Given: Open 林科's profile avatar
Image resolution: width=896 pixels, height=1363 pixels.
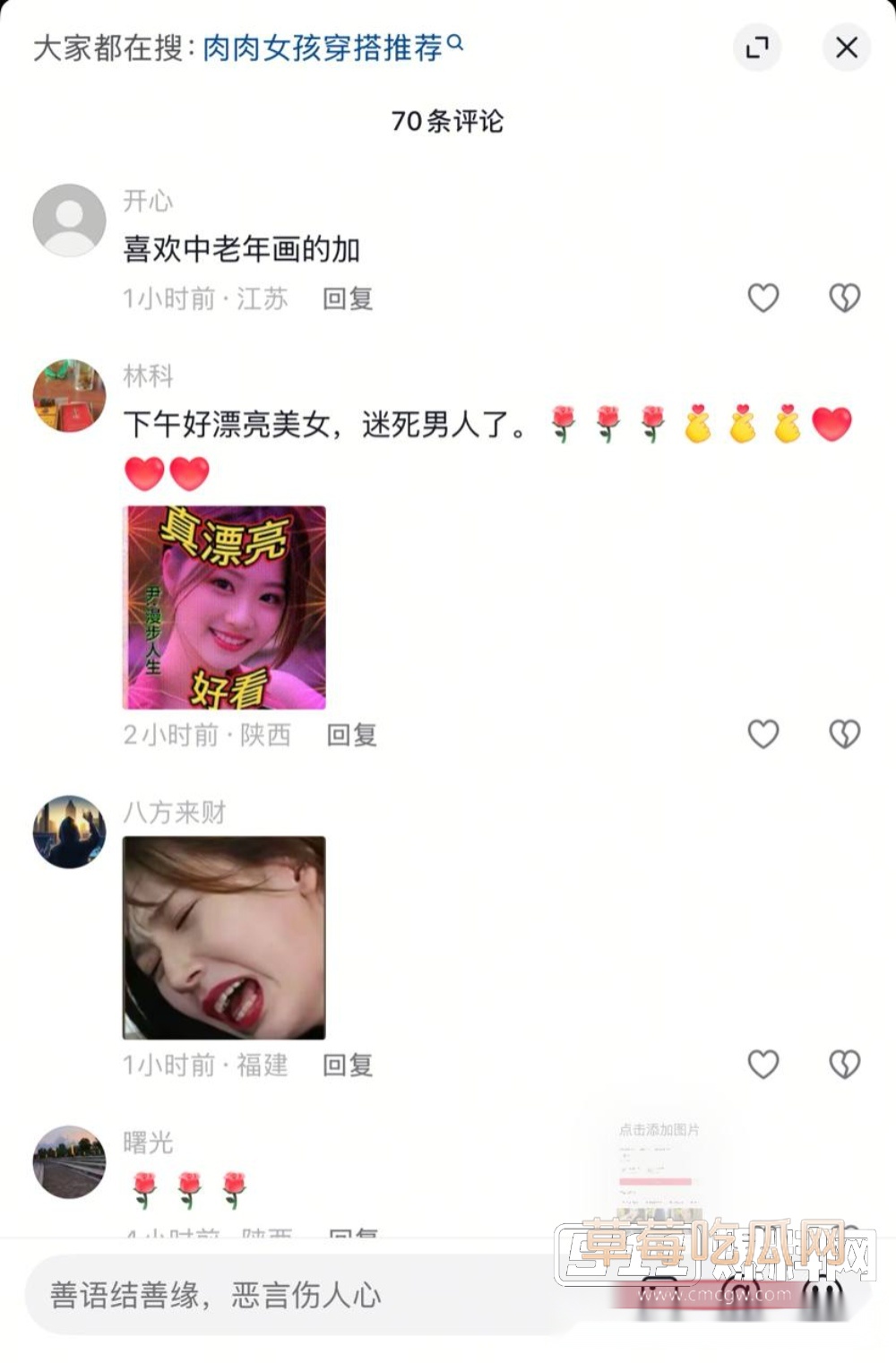Looking at the screenshot, I should click(69, 395).
